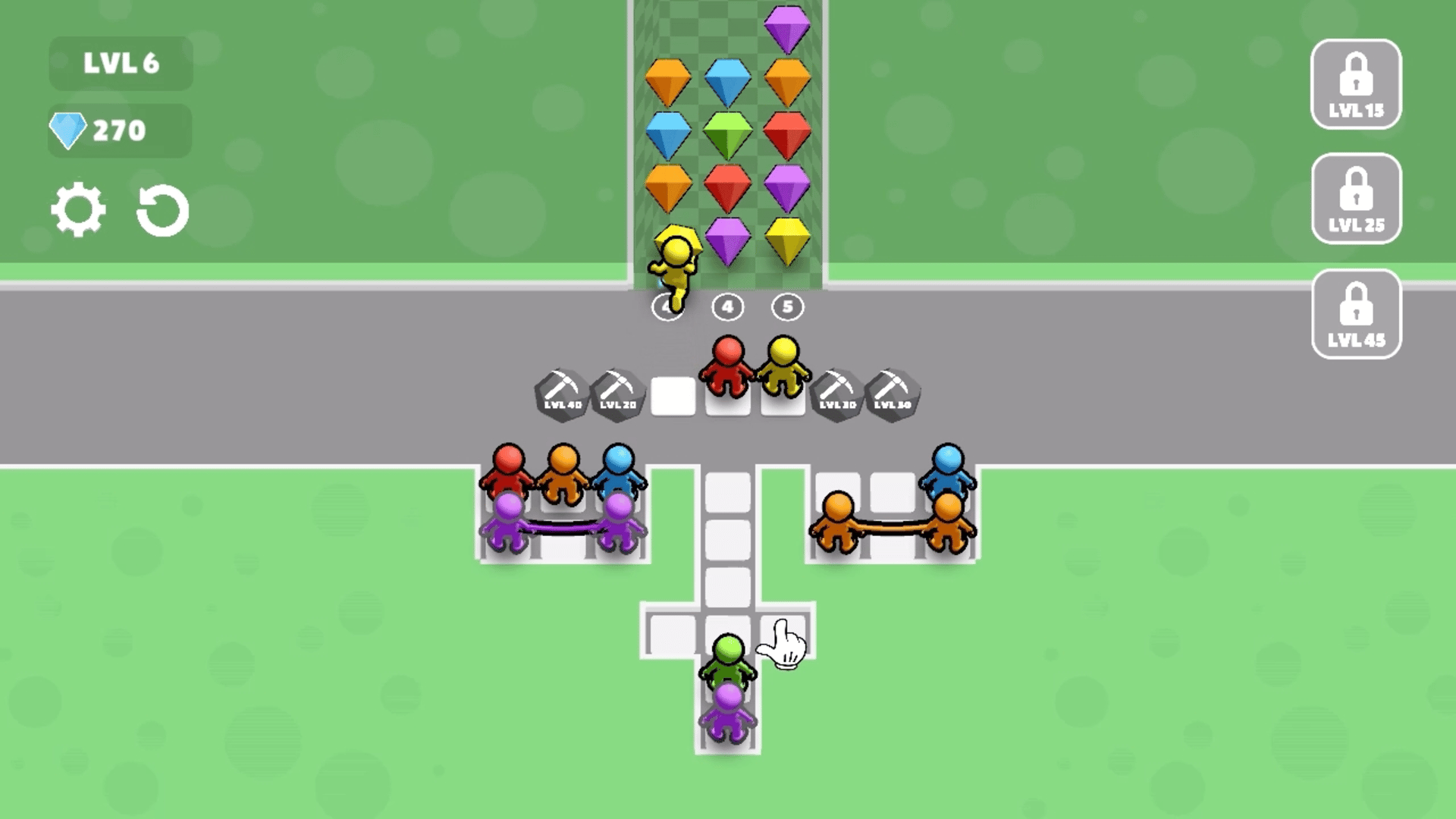Restart the level with the retry arrow
Image resolution: width=1456 pixels, height=819 pixels.
162,210
